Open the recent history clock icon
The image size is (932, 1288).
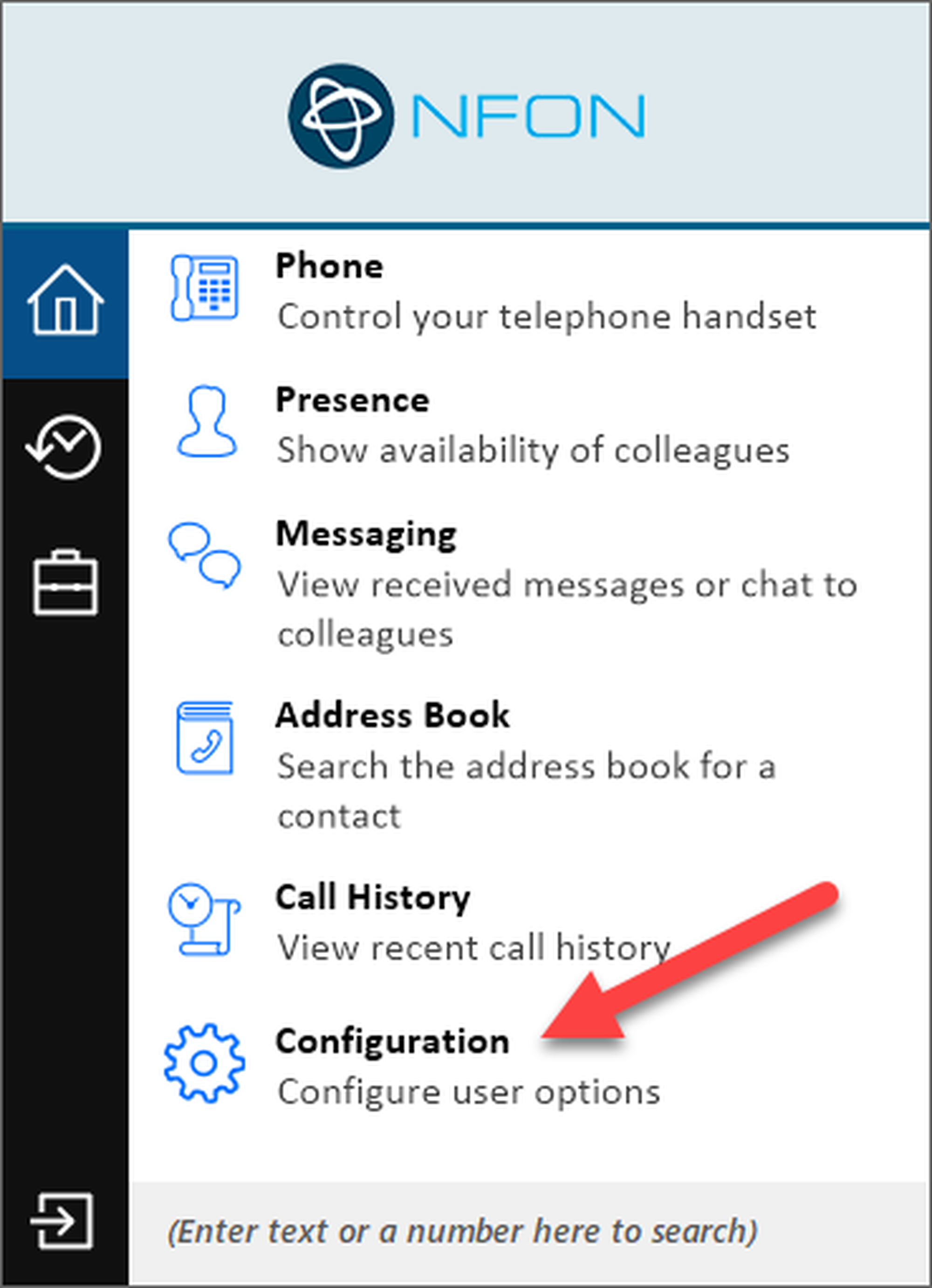coord(64,447)
